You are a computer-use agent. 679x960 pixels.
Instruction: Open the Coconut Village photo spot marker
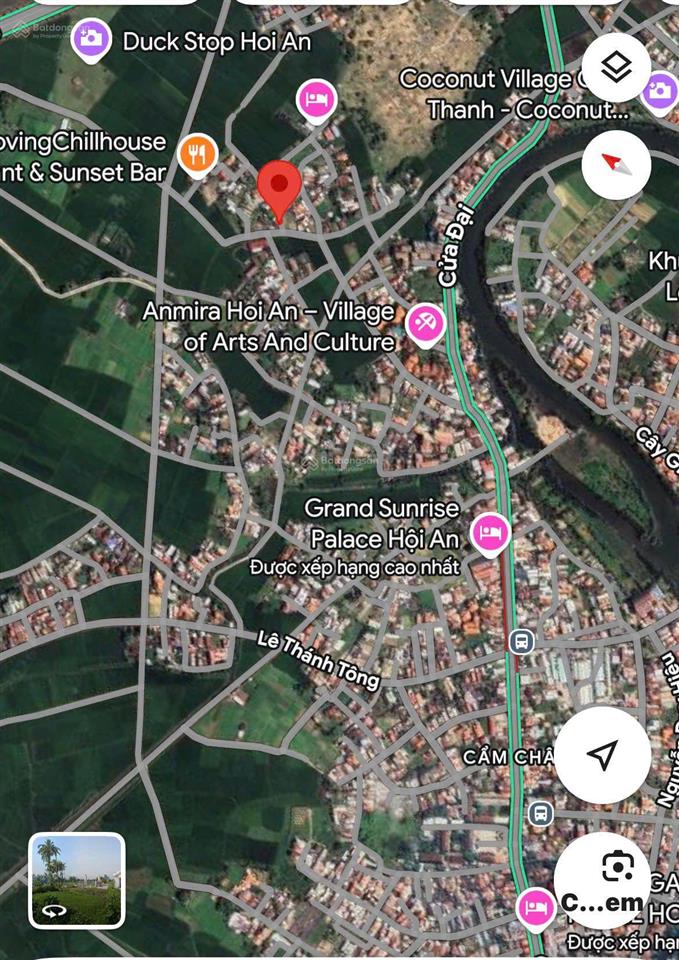pos(659,90)
